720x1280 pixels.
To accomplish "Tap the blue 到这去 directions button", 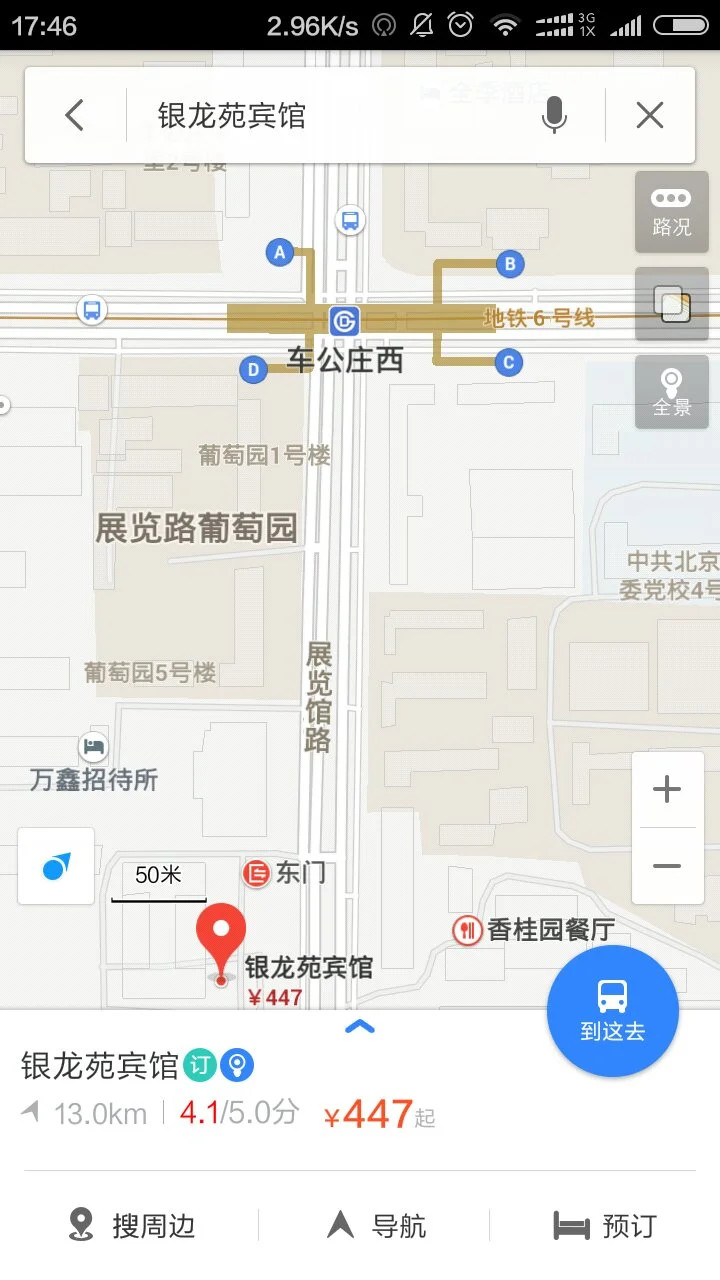I will (612, 1010).
